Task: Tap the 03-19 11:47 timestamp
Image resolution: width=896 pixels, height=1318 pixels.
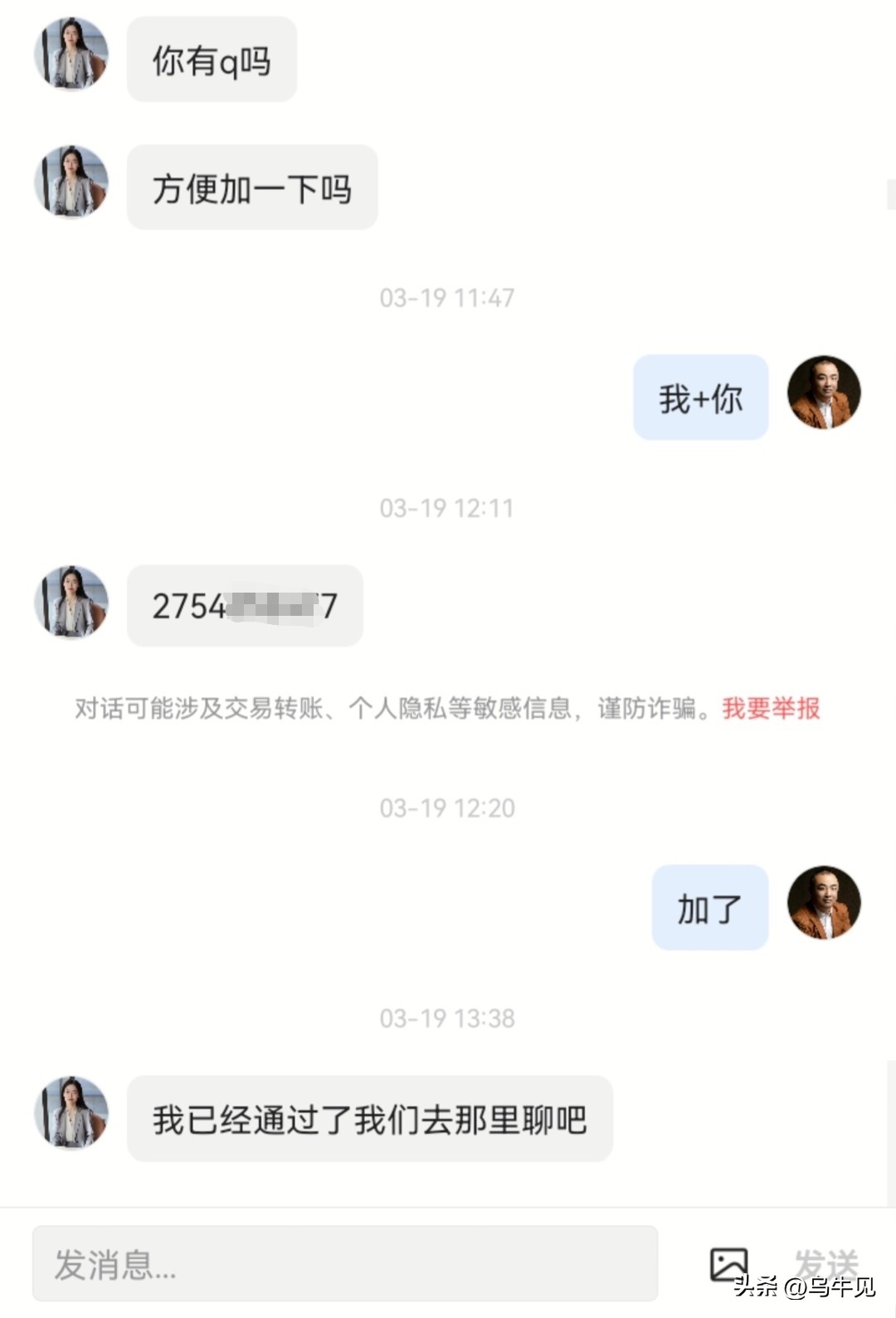Action: (x=448, y=296)
